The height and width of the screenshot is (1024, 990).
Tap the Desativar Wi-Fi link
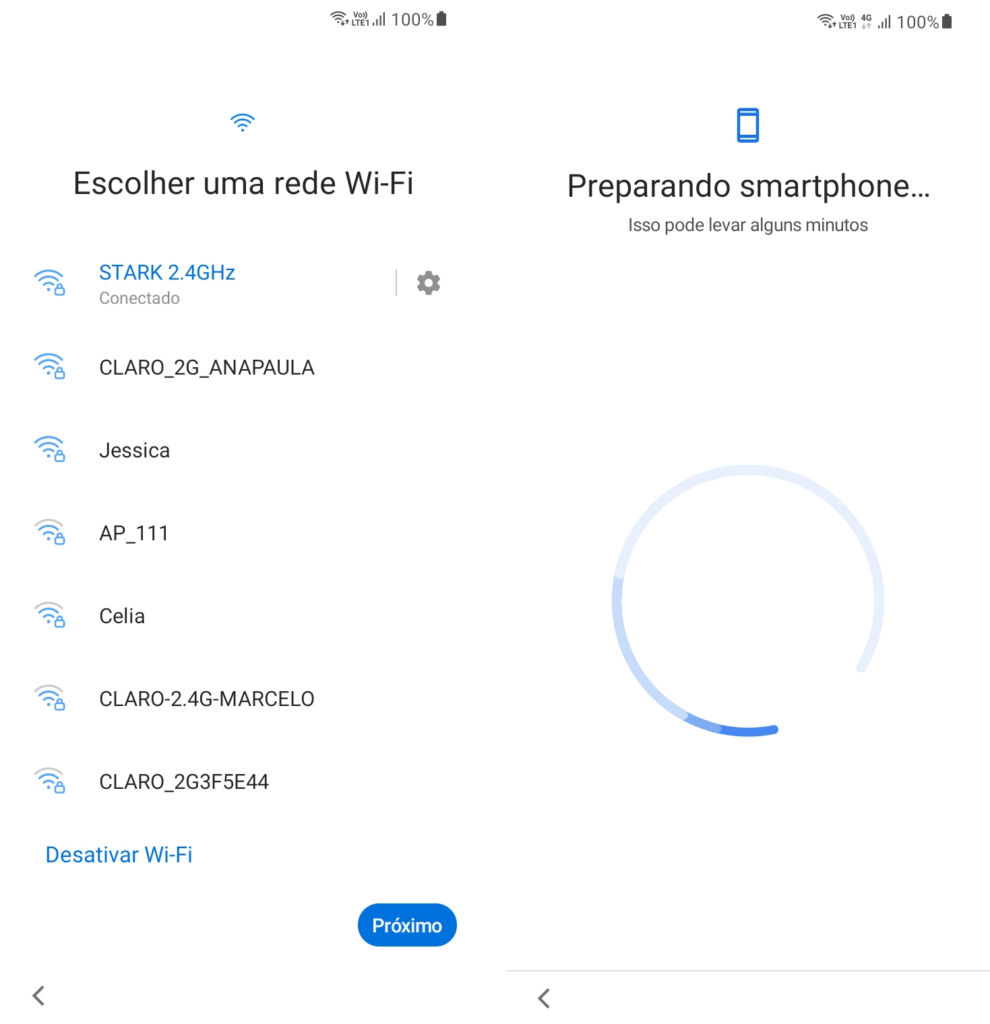tap(118, 855)
